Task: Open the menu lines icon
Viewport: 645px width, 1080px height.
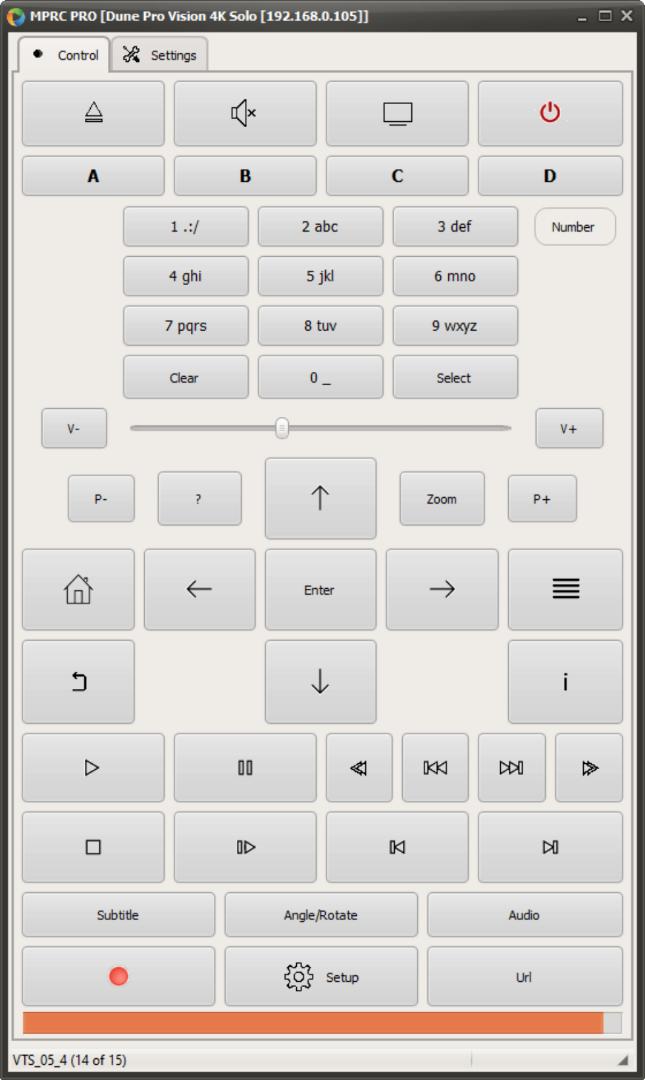Action: pos(565,590)
